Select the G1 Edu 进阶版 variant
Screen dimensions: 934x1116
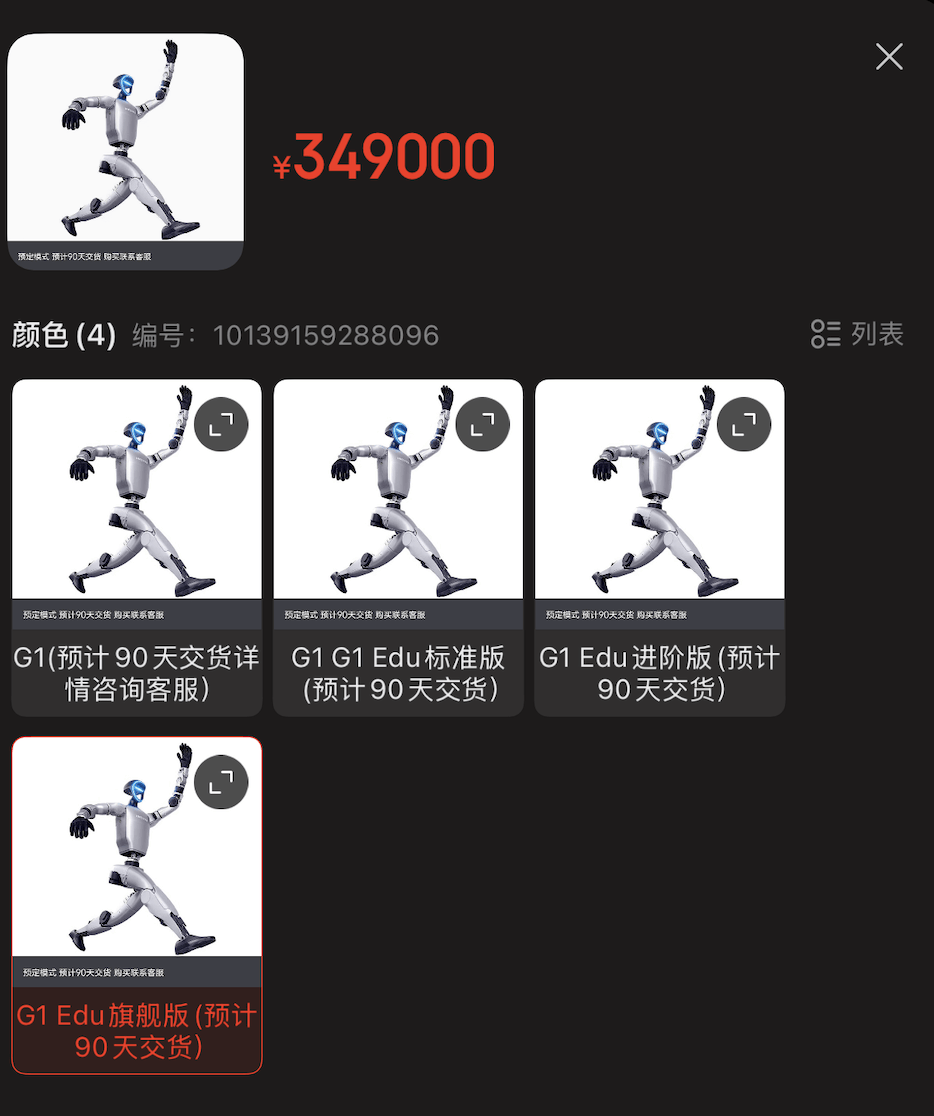[x=660, y=547]
